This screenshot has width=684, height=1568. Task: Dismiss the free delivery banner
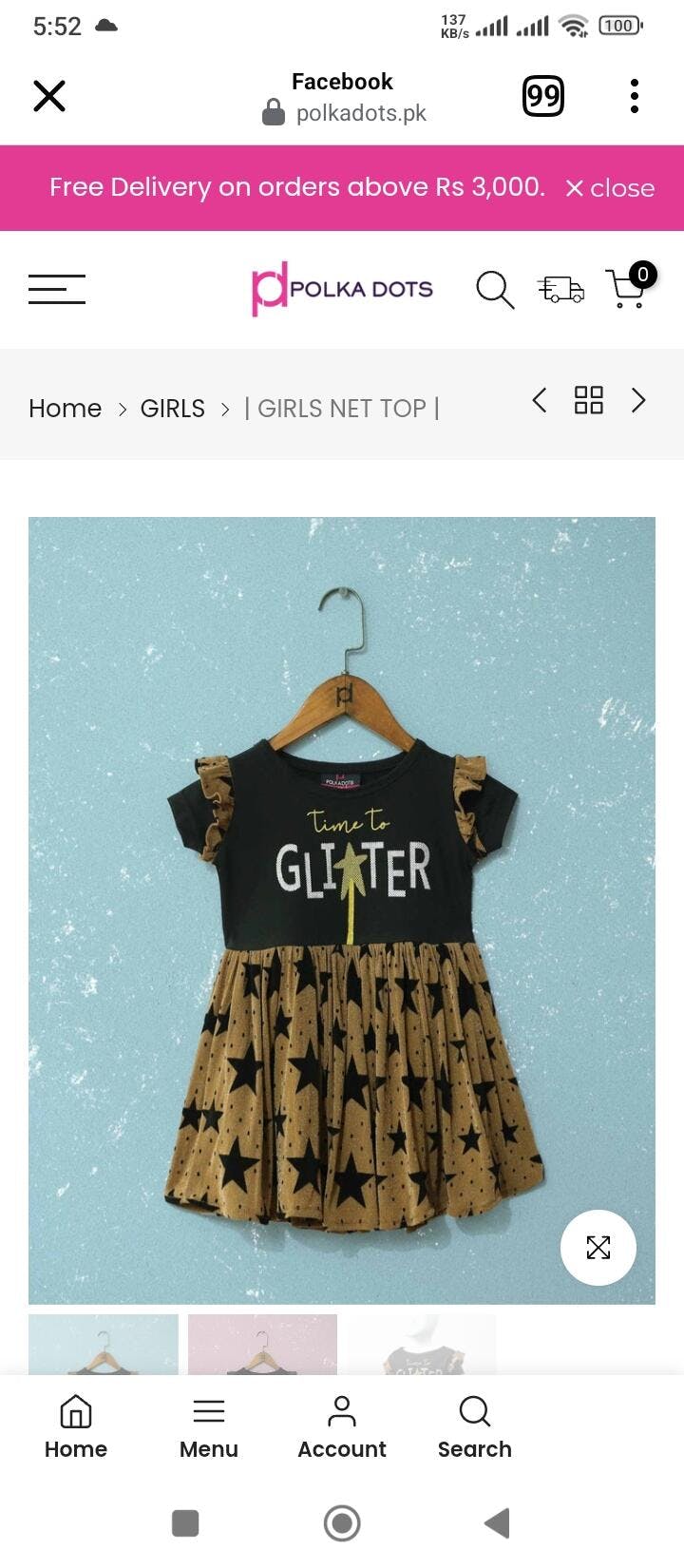point(610,188)
